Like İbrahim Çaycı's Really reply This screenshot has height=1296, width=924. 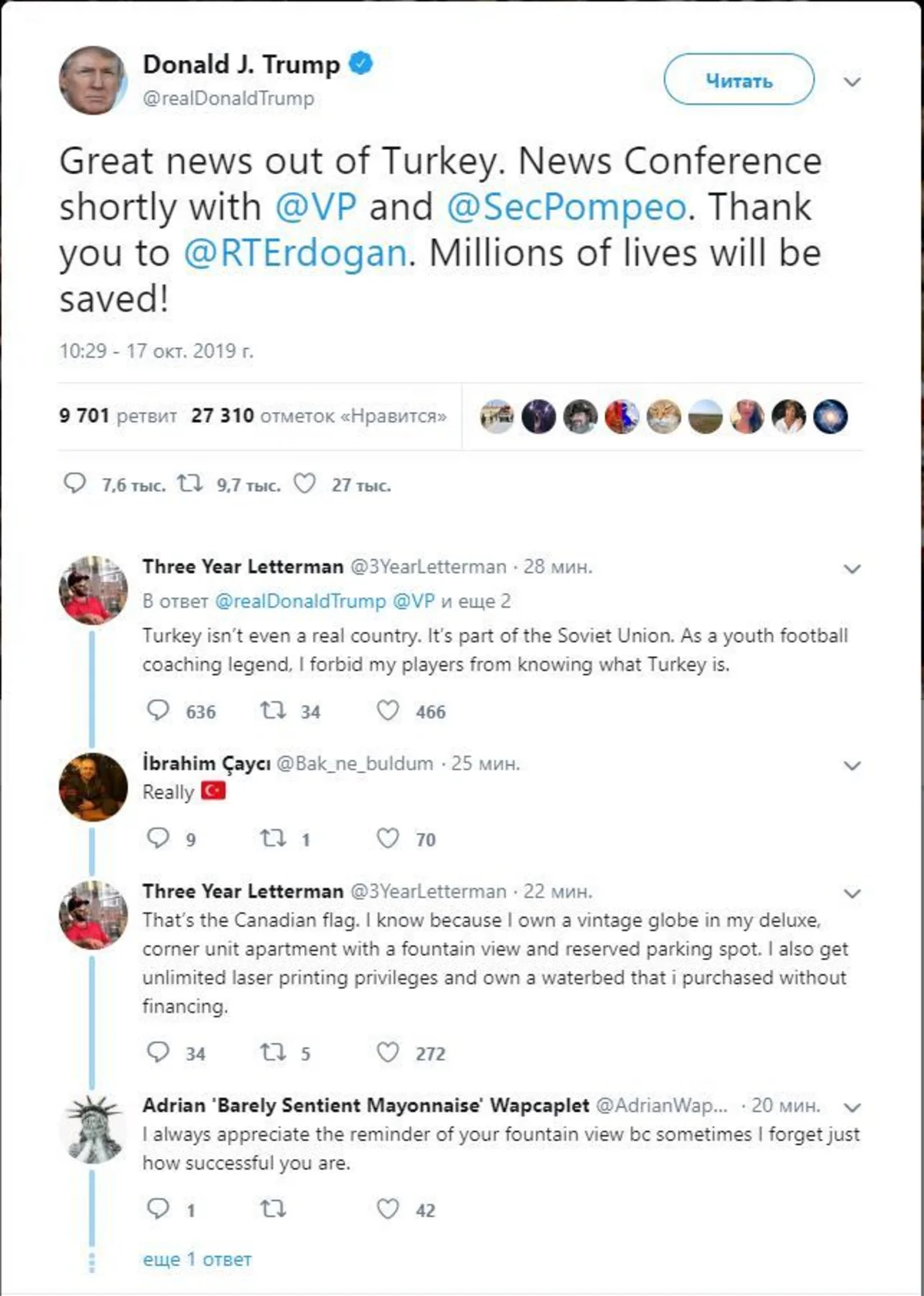click(387, 838)
